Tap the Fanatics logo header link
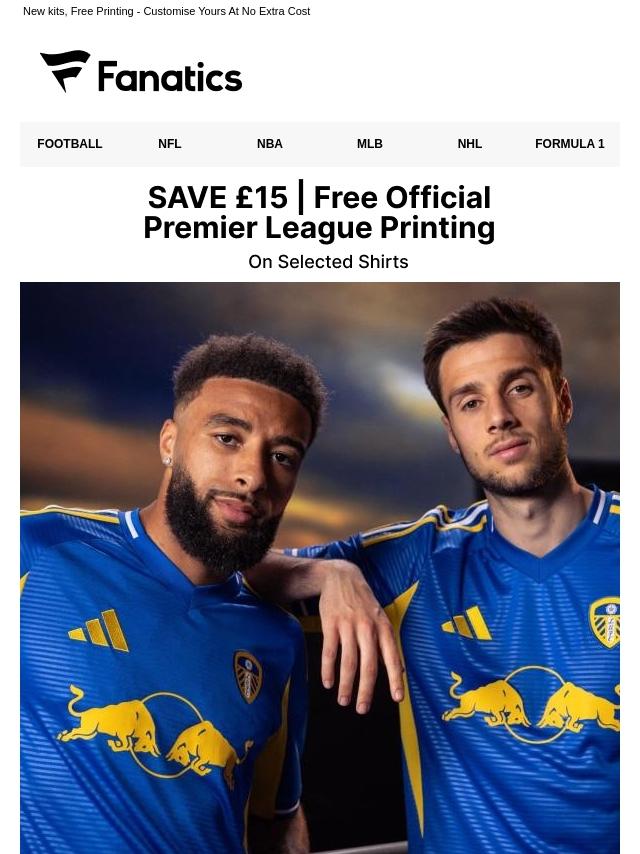The width and height of the screenshot is (640, 854). point(141,72)
